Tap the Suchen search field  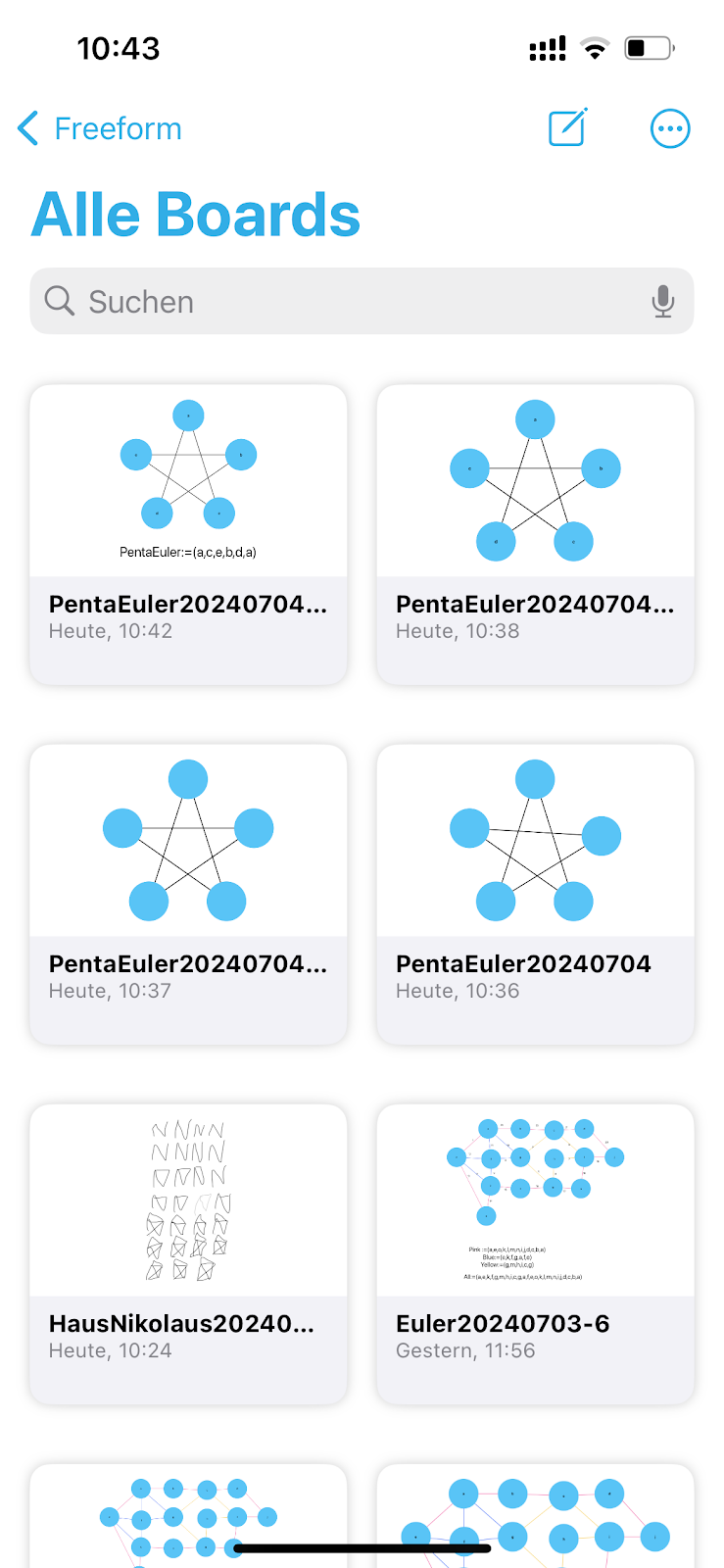point(353,302)
